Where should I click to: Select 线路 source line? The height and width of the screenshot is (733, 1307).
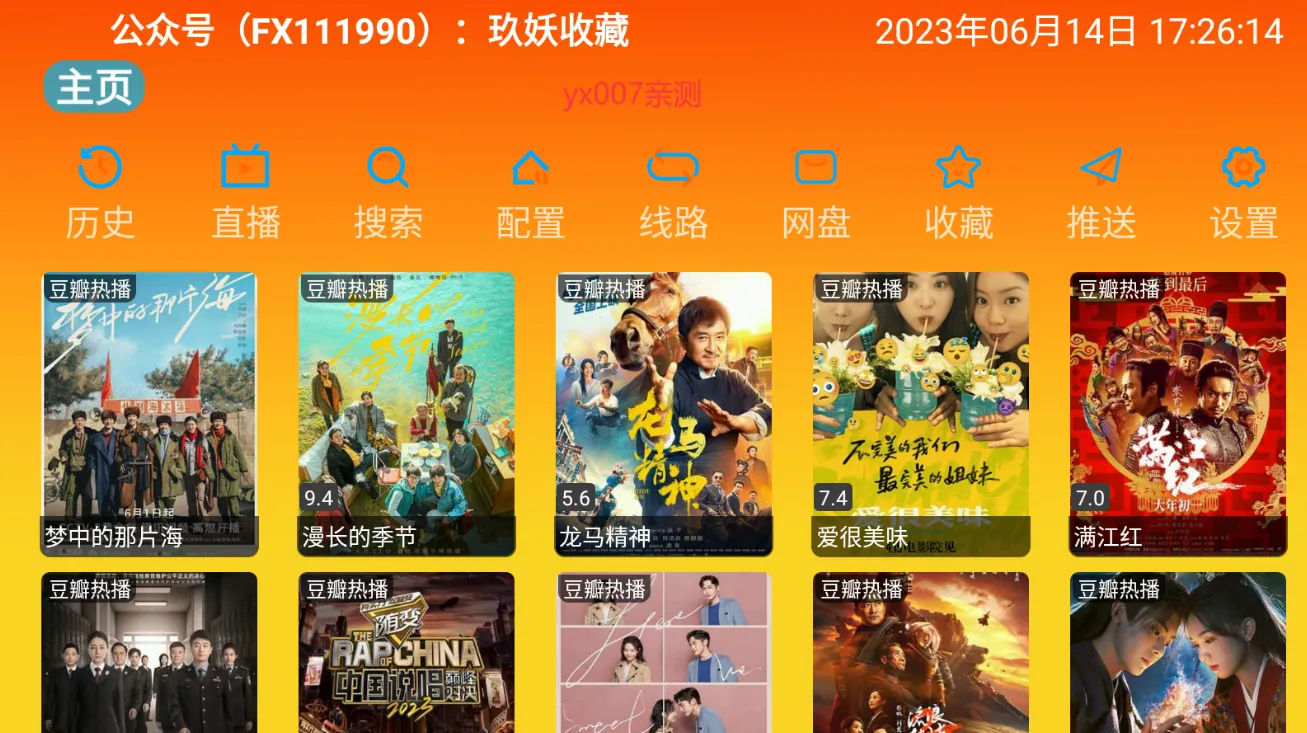point(673,192)
